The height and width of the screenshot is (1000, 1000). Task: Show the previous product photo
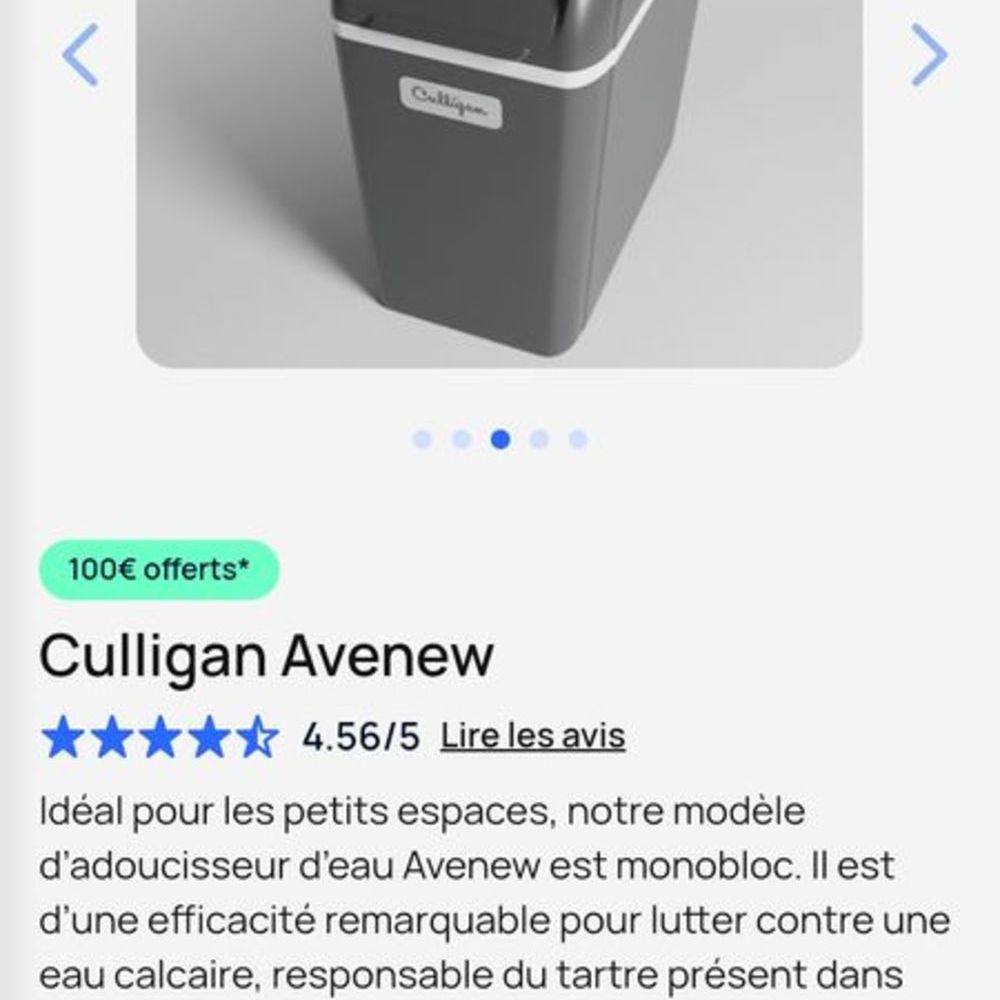80,55
